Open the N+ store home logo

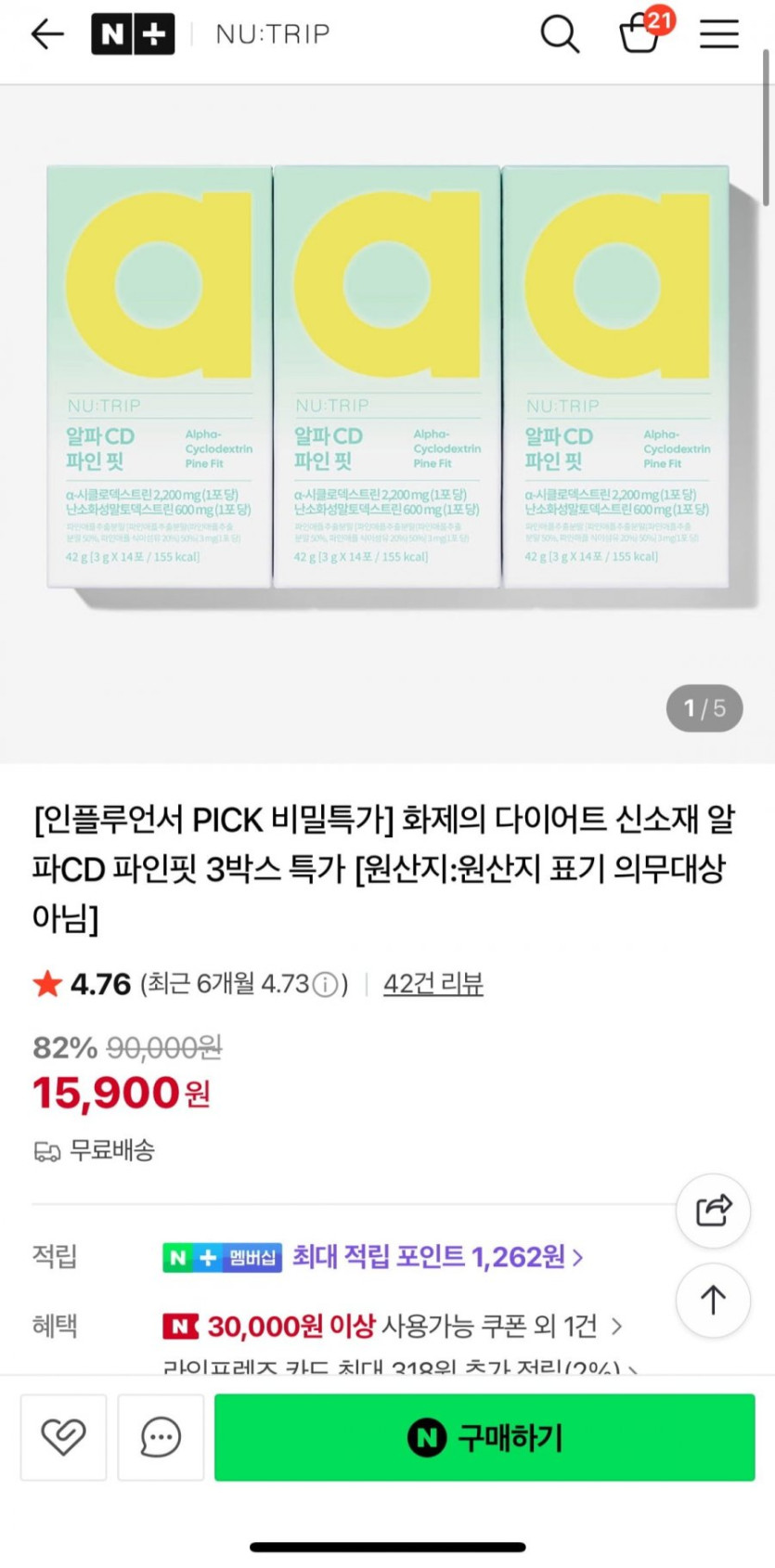click(x=133, y=34)
